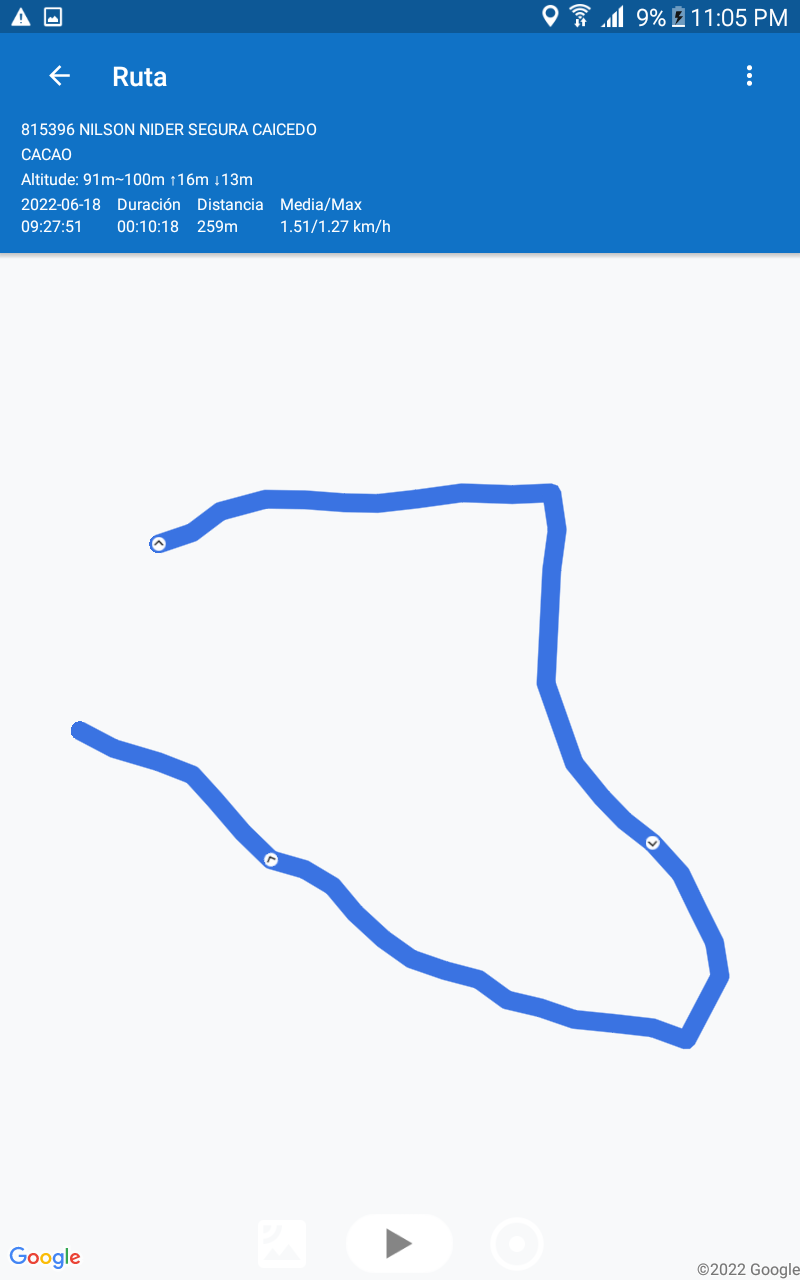Image resolution: width=800 pixels, height=1280 pixels.
Task: Tap the map image icon
Action: point(282,1244)
